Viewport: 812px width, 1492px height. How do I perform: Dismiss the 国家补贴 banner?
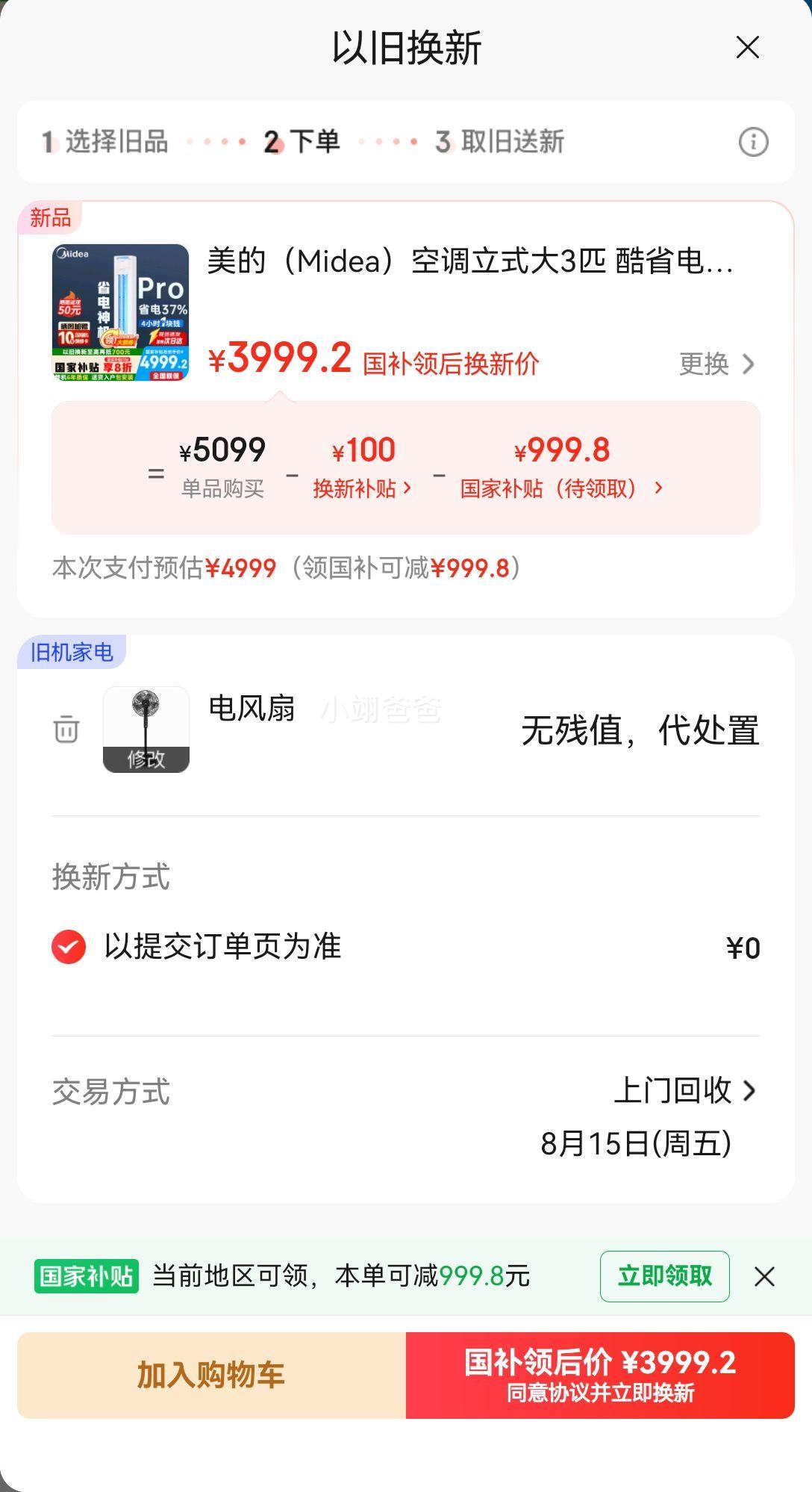tap(764, 1276)
